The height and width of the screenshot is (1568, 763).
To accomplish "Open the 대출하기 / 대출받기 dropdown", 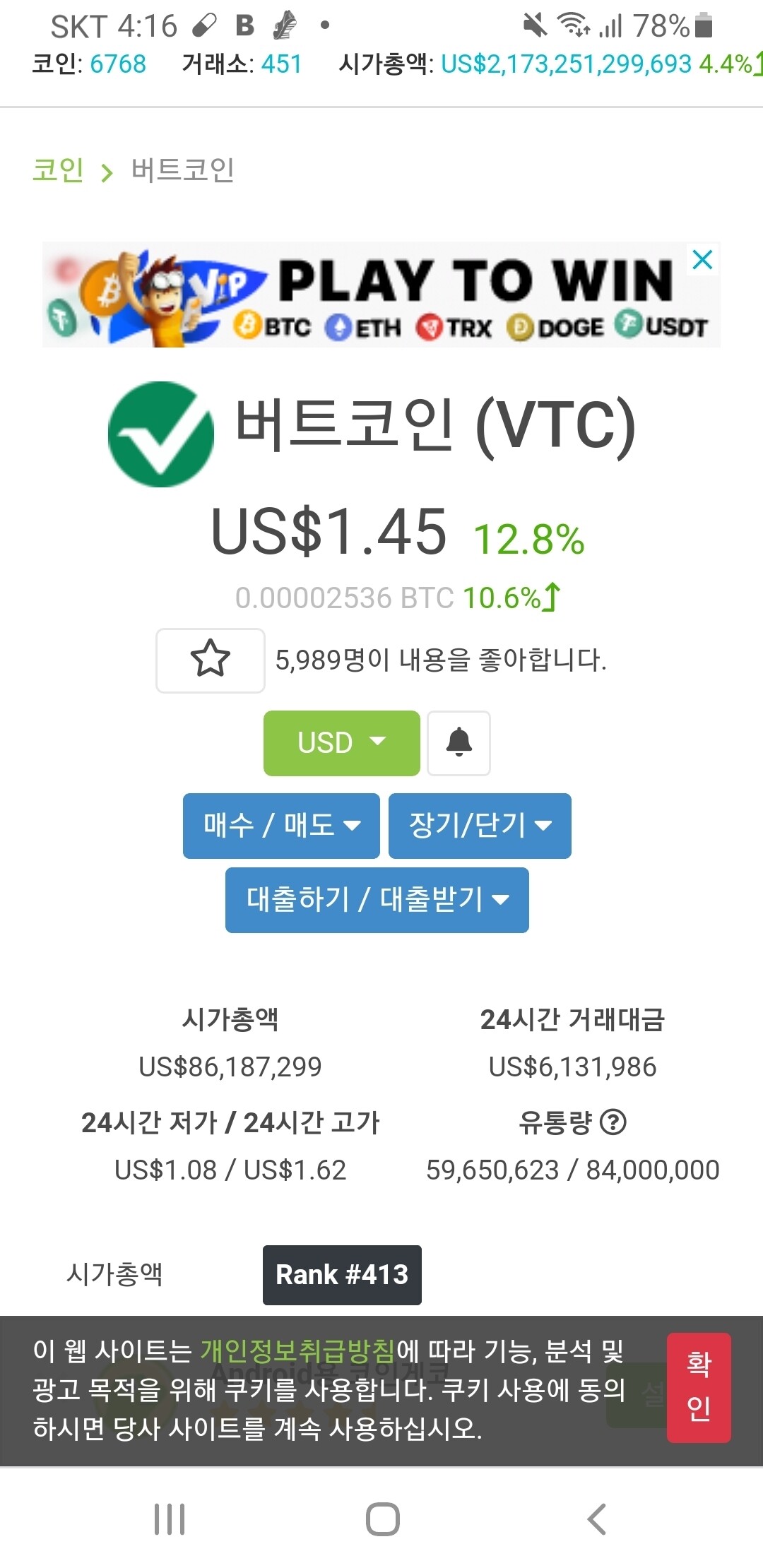I will click(x=376, y=901).
